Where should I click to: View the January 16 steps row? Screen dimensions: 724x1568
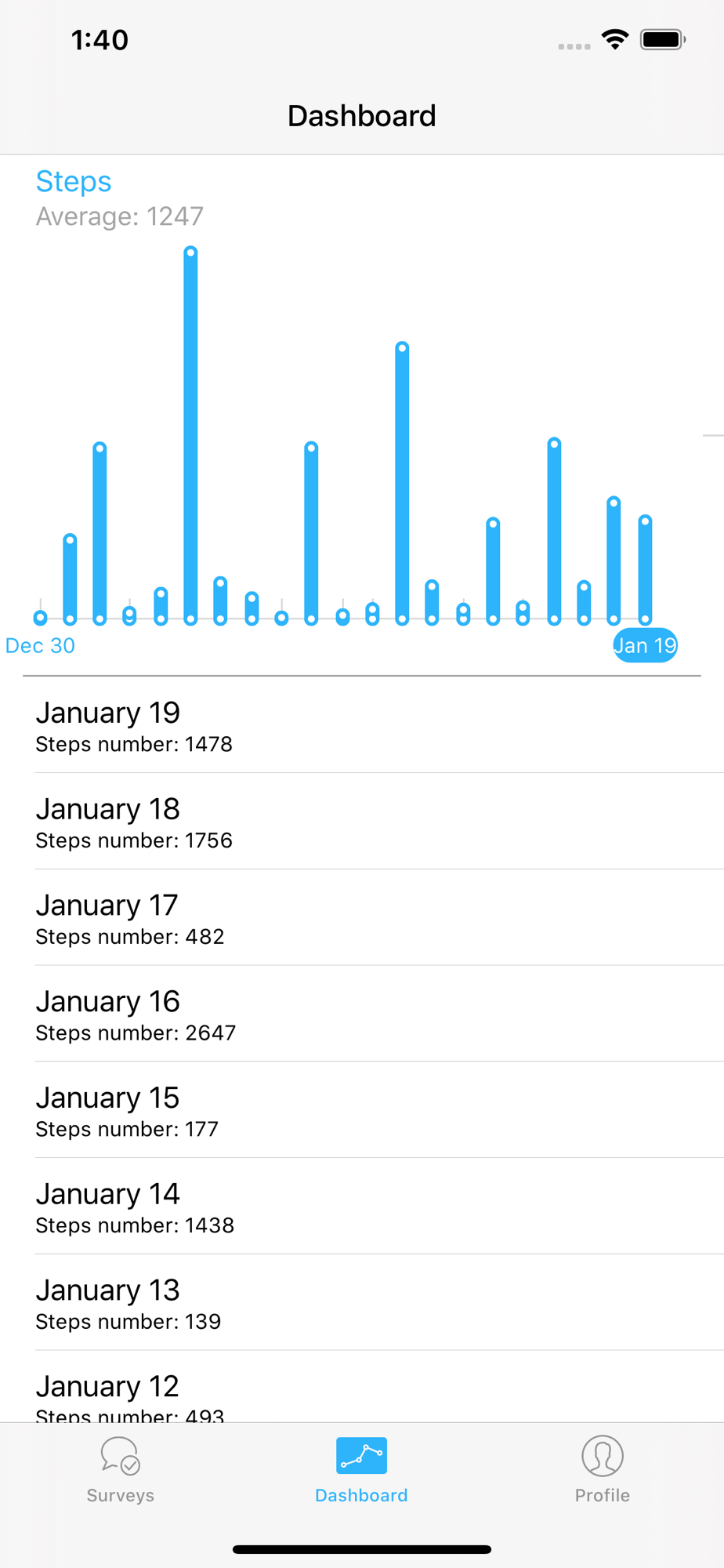[362, 1014]
